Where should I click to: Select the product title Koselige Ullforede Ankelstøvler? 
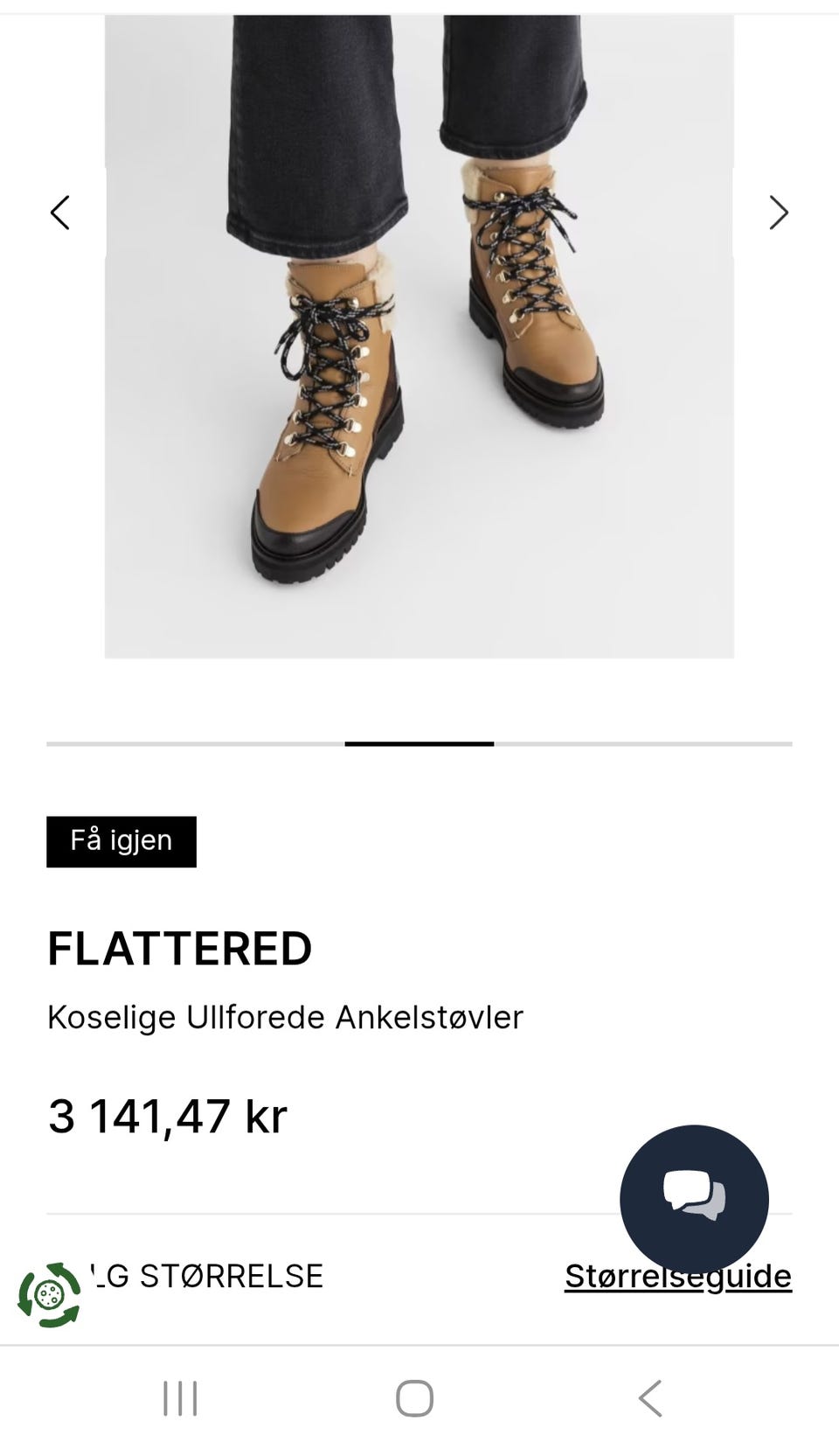[x=285, y=1017]
